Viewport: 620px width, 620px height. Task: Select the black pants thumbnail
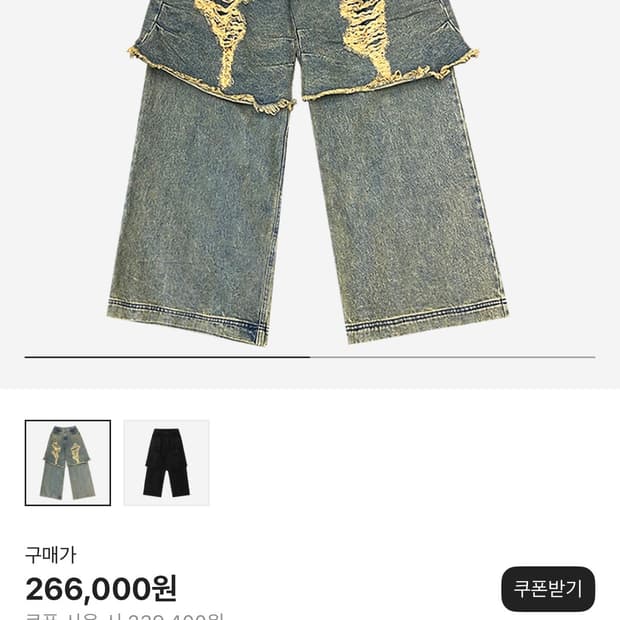[166, 463]
